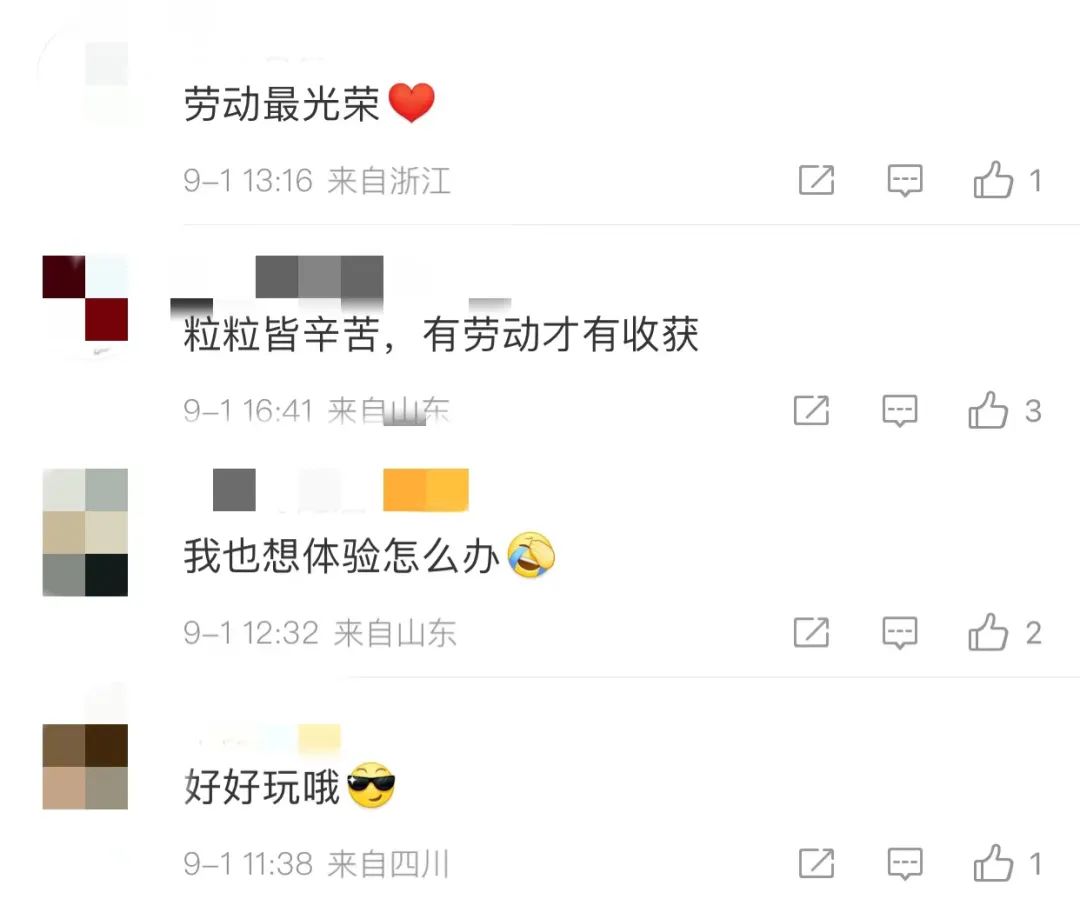Like the comment 好好玩哦

click(x=994, y=863)
